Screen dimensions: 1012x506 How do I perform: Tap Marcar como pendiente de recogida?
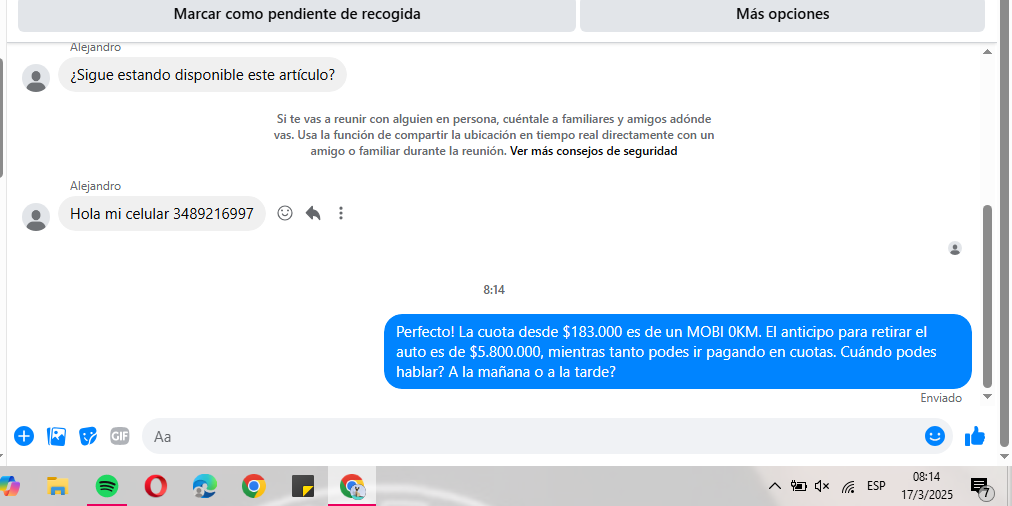click(296, 14)
